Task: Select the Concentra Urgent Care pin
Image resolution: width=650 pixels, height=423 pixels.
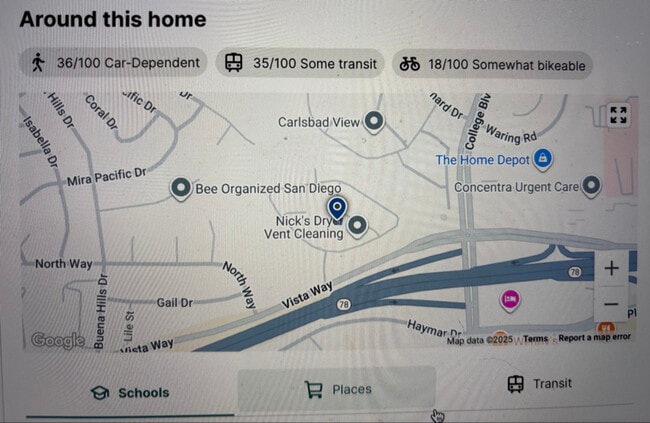Action: click(x=591, y=185)
